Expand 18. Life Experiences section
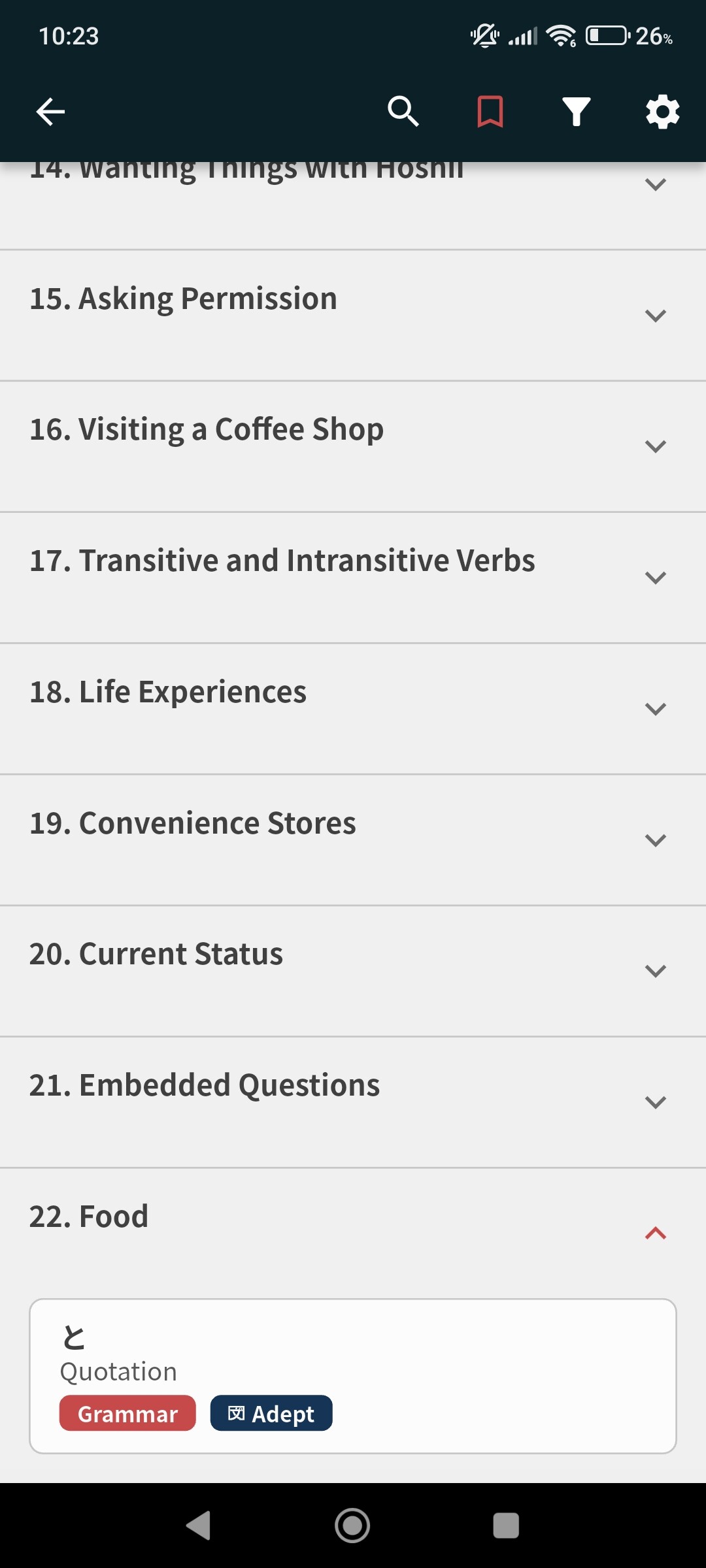Image resolution: width=706 pixels, height=1568 pixels. tap(655, 709)
